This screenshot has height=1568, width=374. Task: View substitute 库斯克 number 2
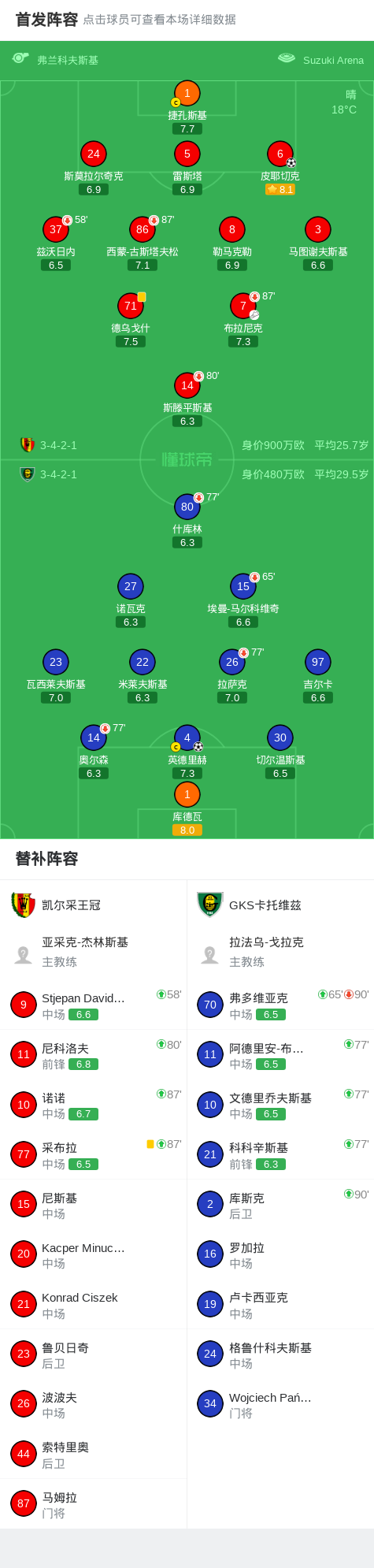pyautogui.click(x=280, y=1205)
